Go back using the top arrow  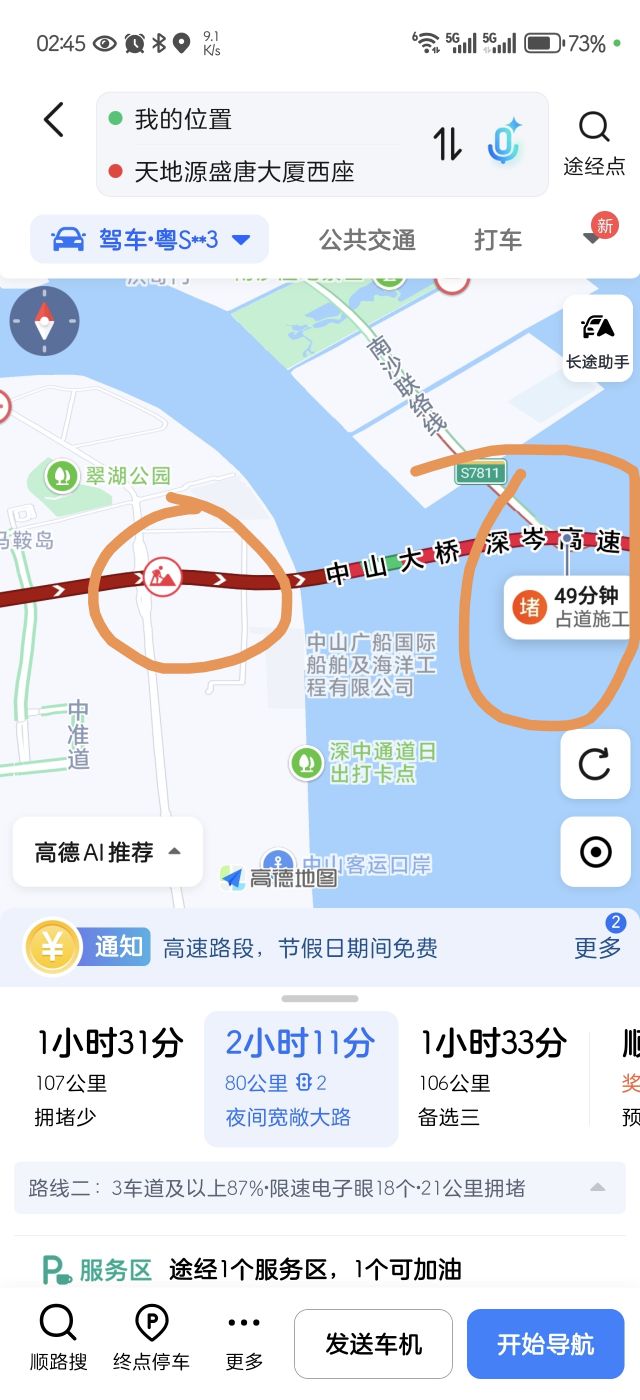pyautogui.click(x=54, y=121)
